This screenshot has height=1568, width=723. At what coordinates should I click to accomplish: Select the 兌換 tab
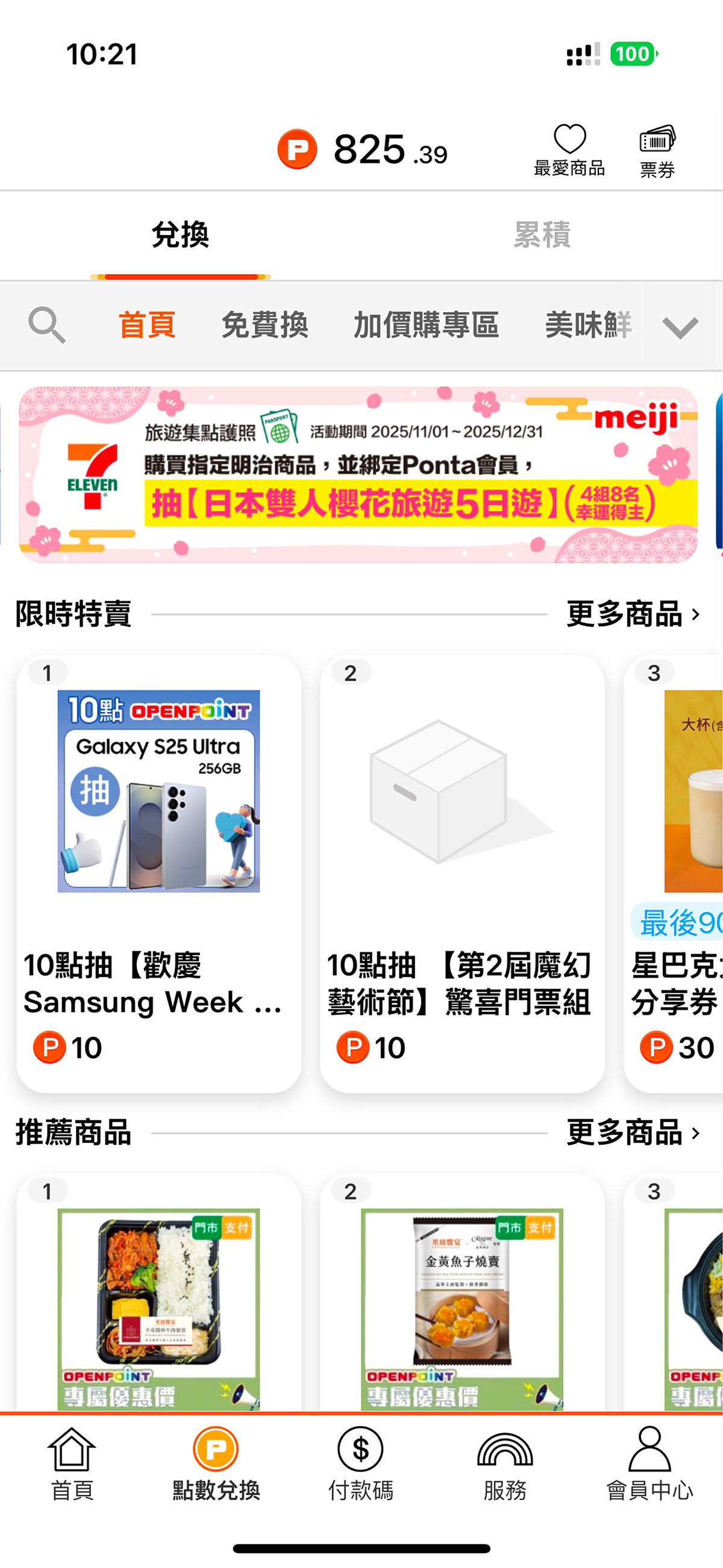pos(180,235)
